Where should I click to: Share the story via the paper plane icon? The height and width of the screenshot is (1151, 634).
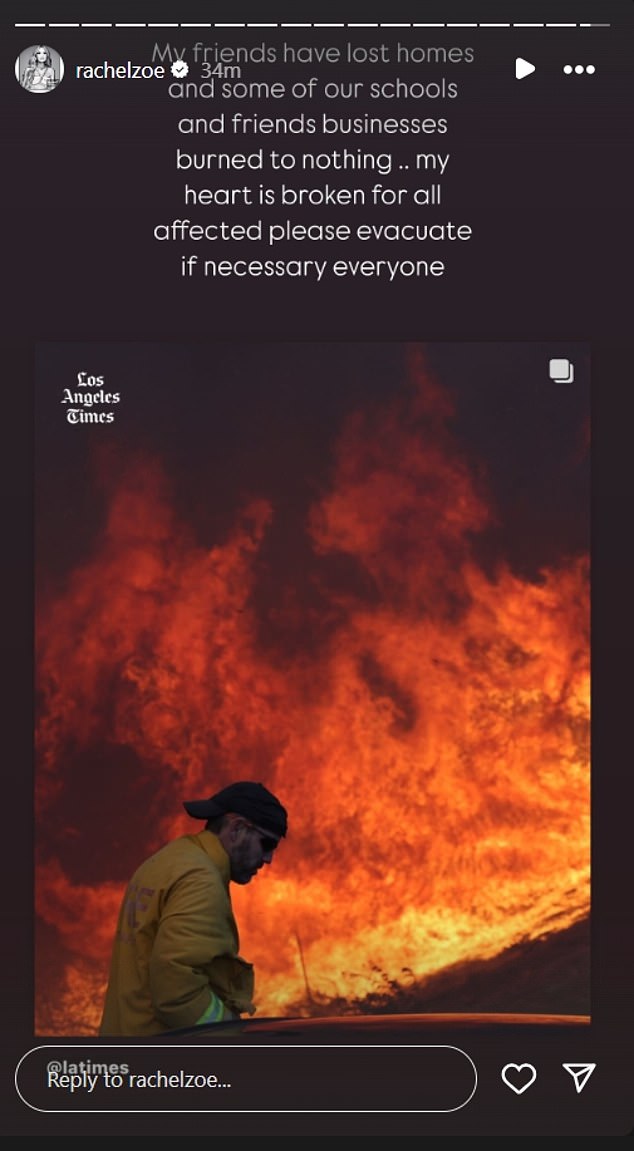pos(579,1077)
